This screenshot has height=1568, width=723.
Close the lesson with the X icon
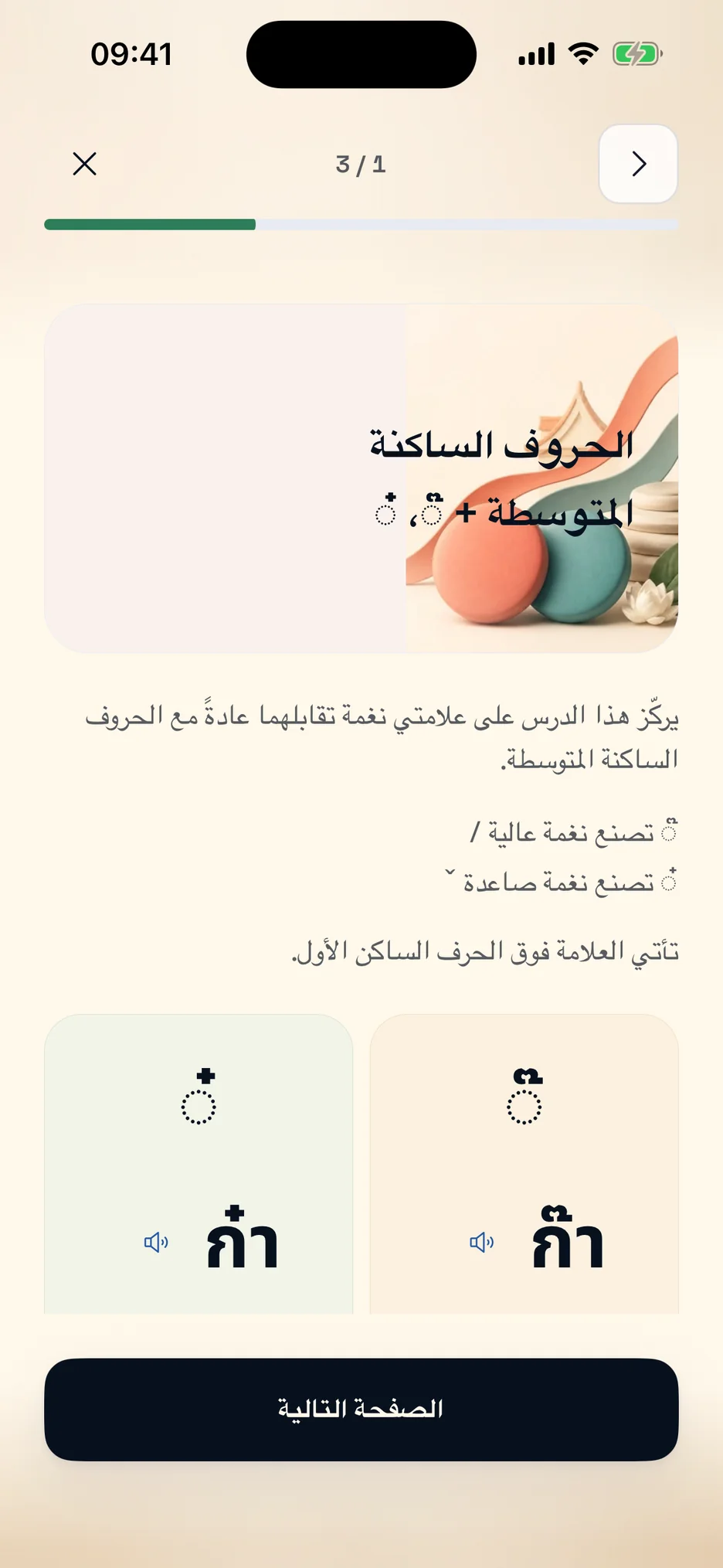point(84,164)
